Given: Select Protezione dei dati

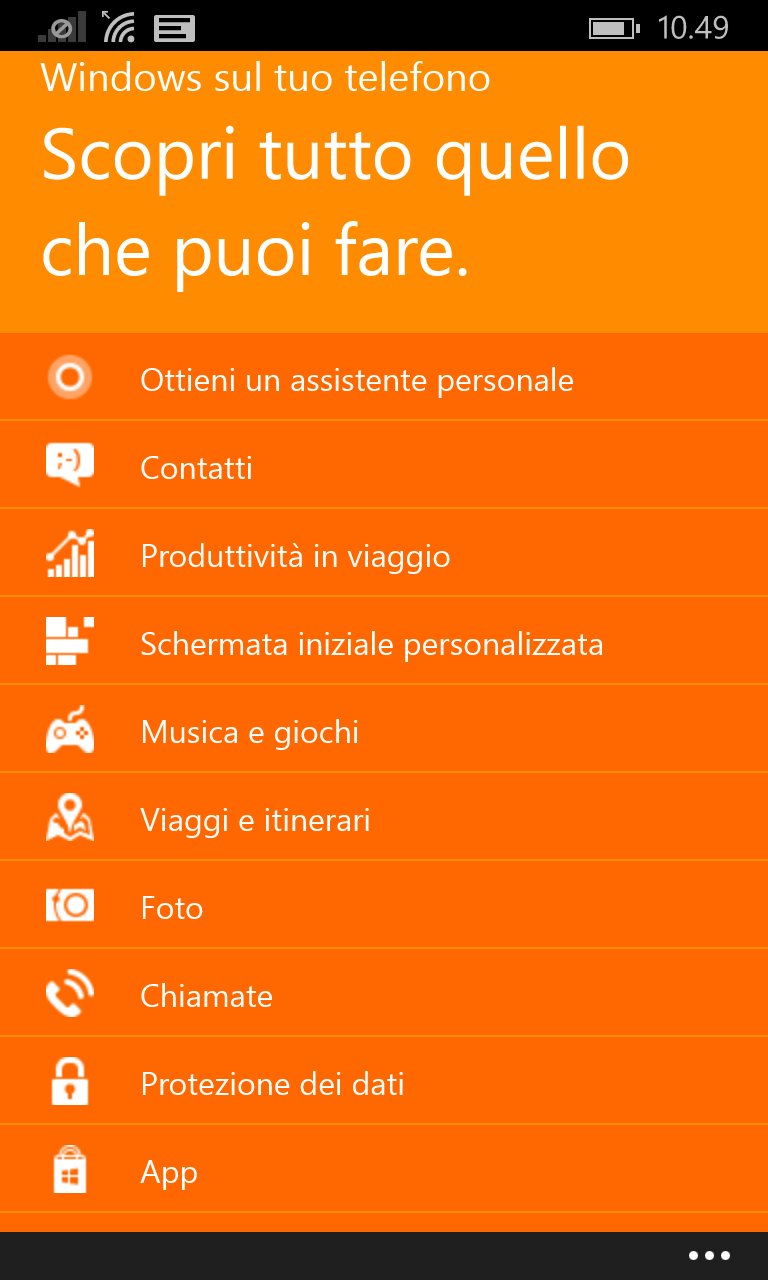Looking at the screenshot, I should point(384,1081).
